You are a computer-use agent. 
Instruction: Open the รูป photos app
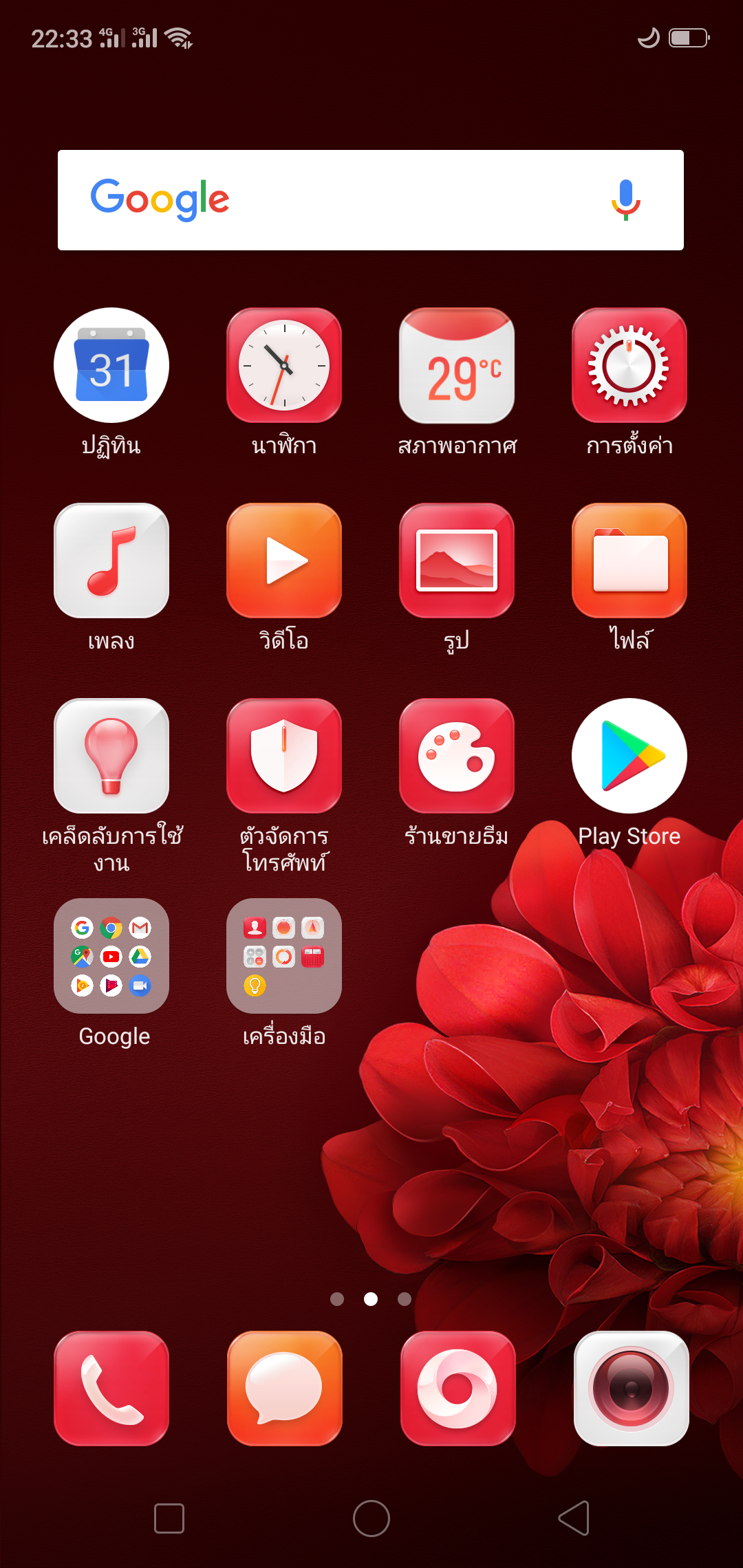[x=457, y=560]
